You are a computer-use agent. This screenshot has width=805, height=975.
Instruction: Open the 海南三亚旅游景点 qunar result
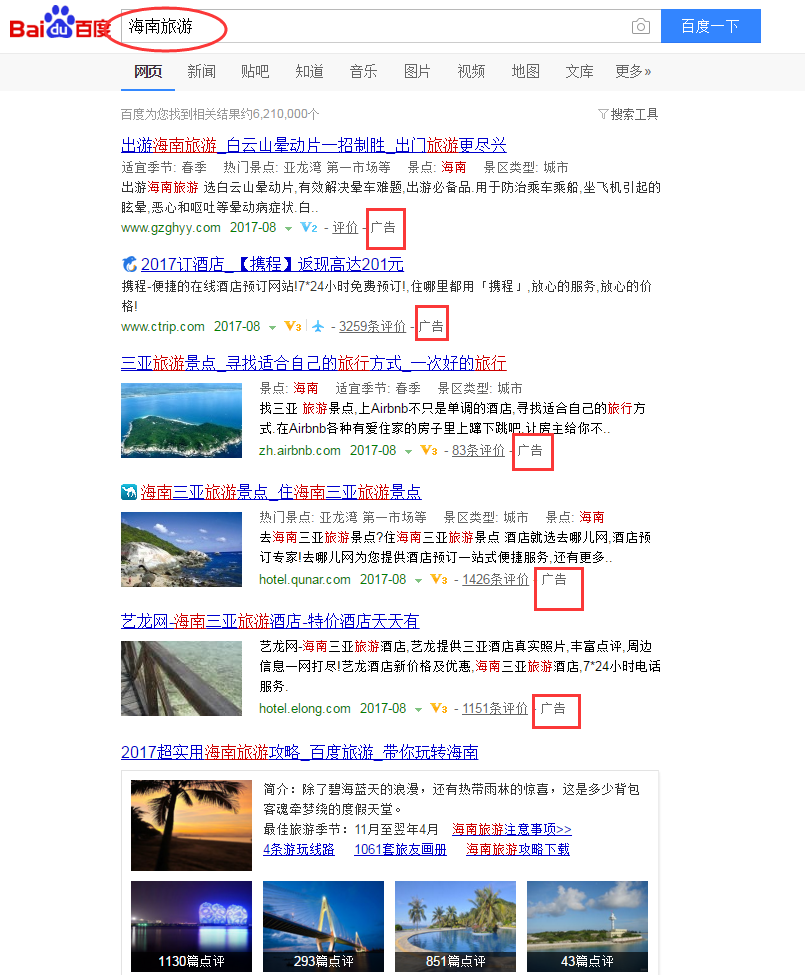[280, 492]
